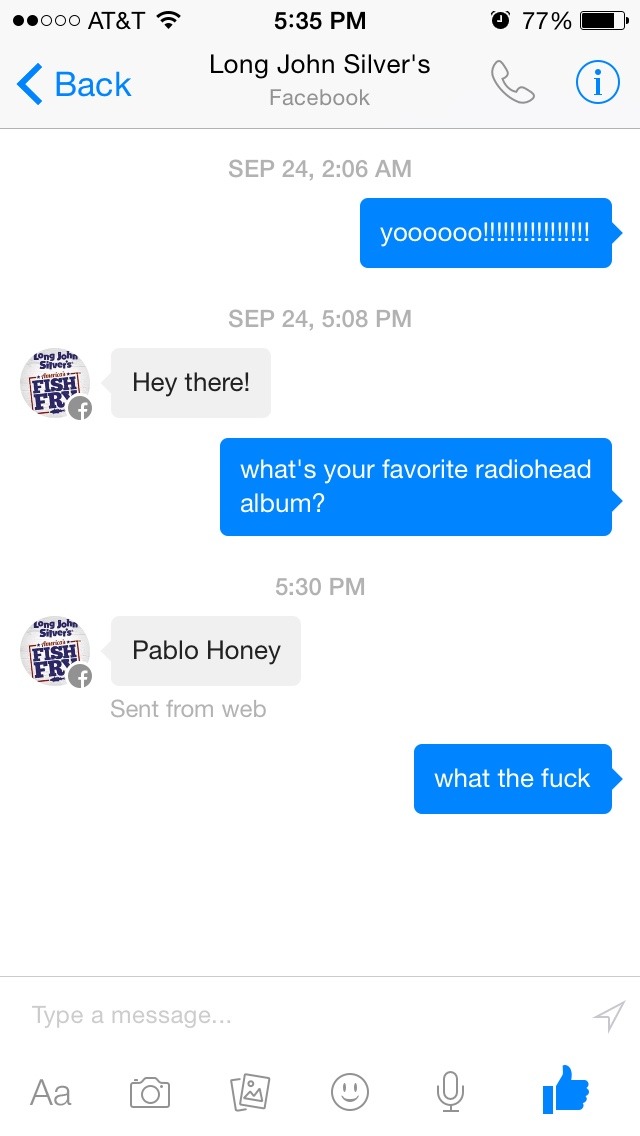Open conversation info details
The height and width of the screenshot is (1136, 640).
pos(598,84)
